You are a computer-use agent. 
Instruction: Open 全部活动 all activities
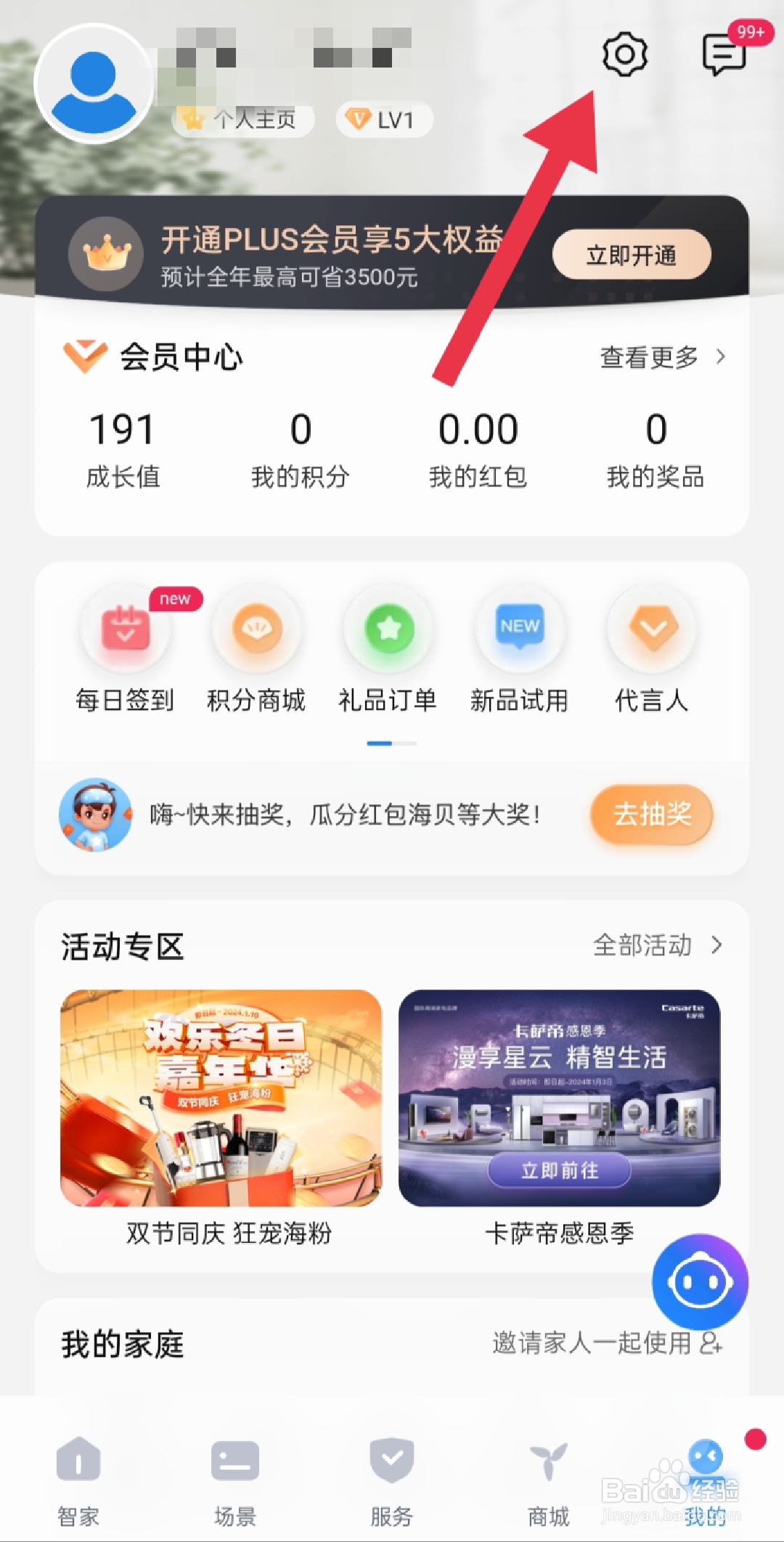click(x=658, y=945)
